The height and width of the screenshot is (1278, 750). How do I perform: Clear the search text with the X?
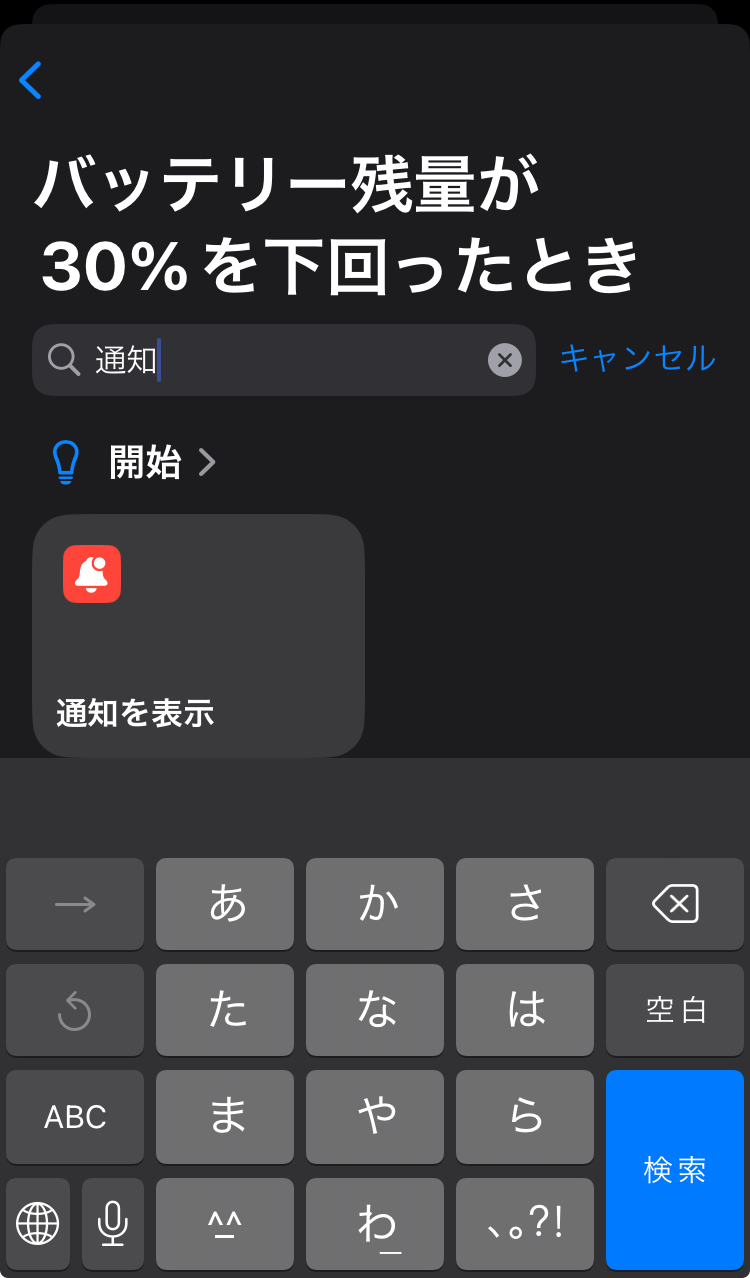(505, 360)
